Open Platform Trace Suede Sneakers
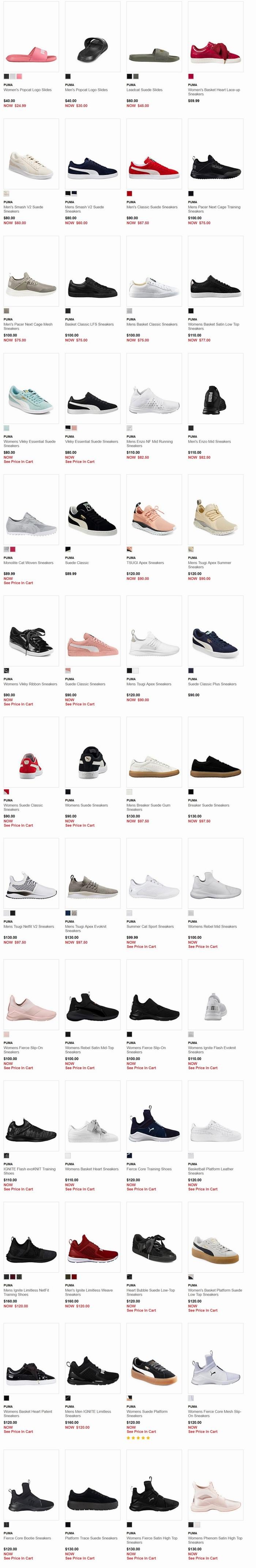Screen dimensions: 256x1568 (x=91, y=1533)
